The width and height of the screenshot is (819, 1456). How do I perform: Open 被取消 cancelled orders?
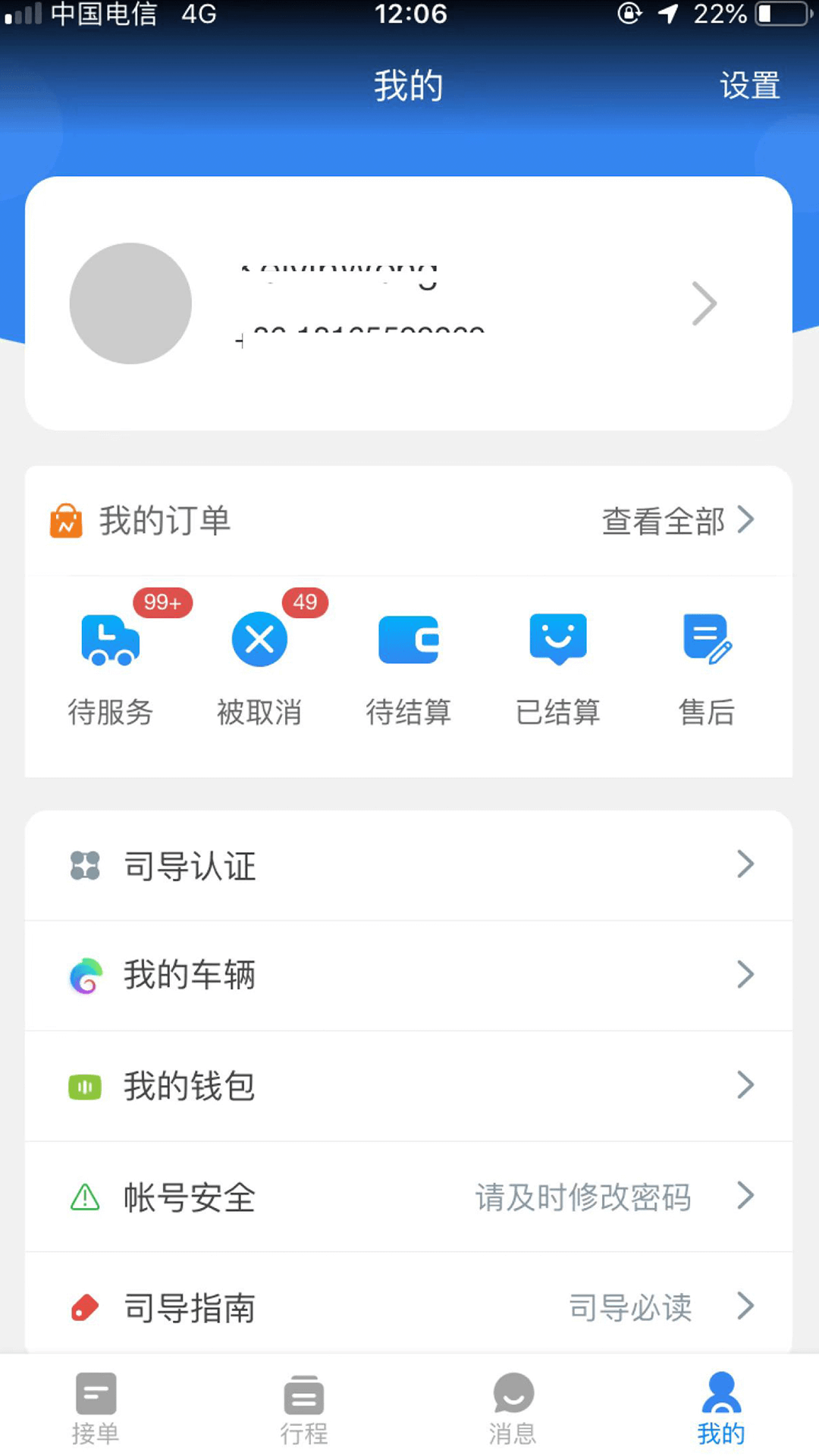[x=259, y=667]
